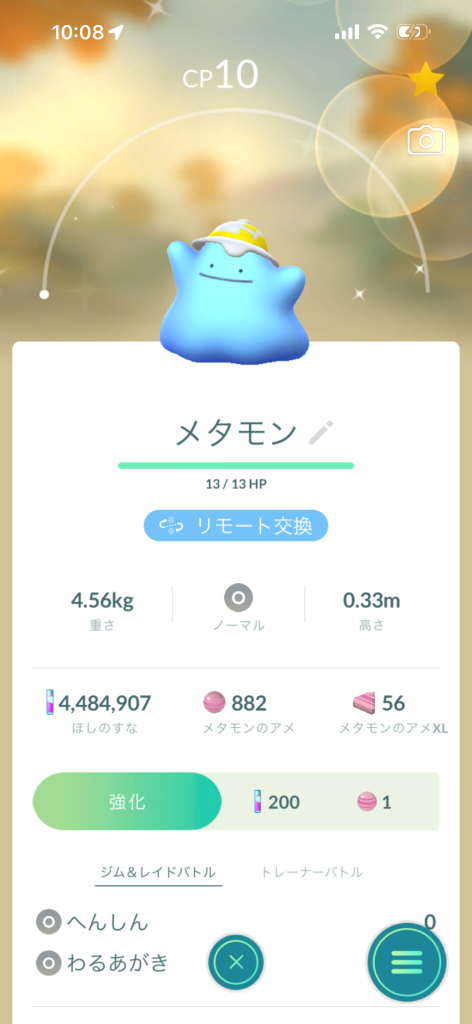Tap the メタモン model to animate
This screenshot has height=1024, width=472.
pyautogui.click(x=235, y=291)
